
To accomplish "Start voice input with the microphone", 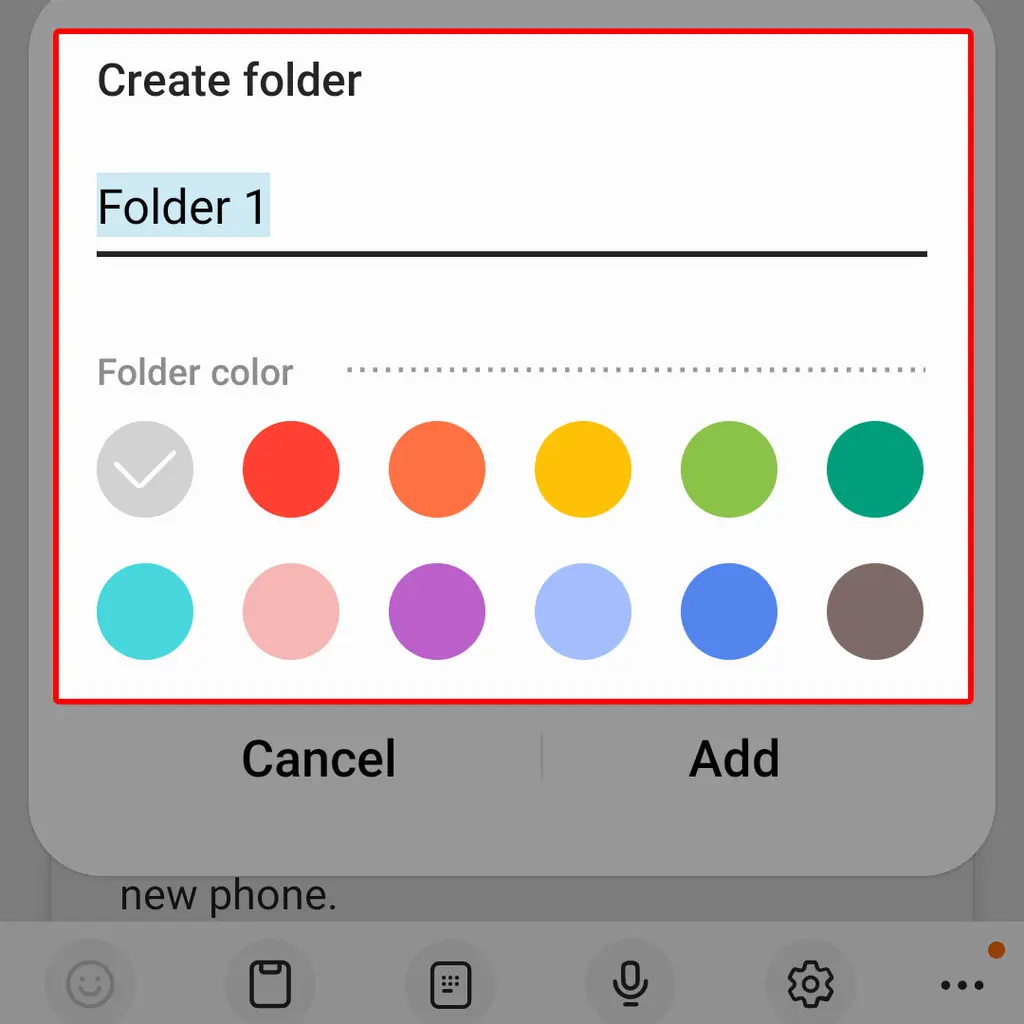I will (630, 985).
